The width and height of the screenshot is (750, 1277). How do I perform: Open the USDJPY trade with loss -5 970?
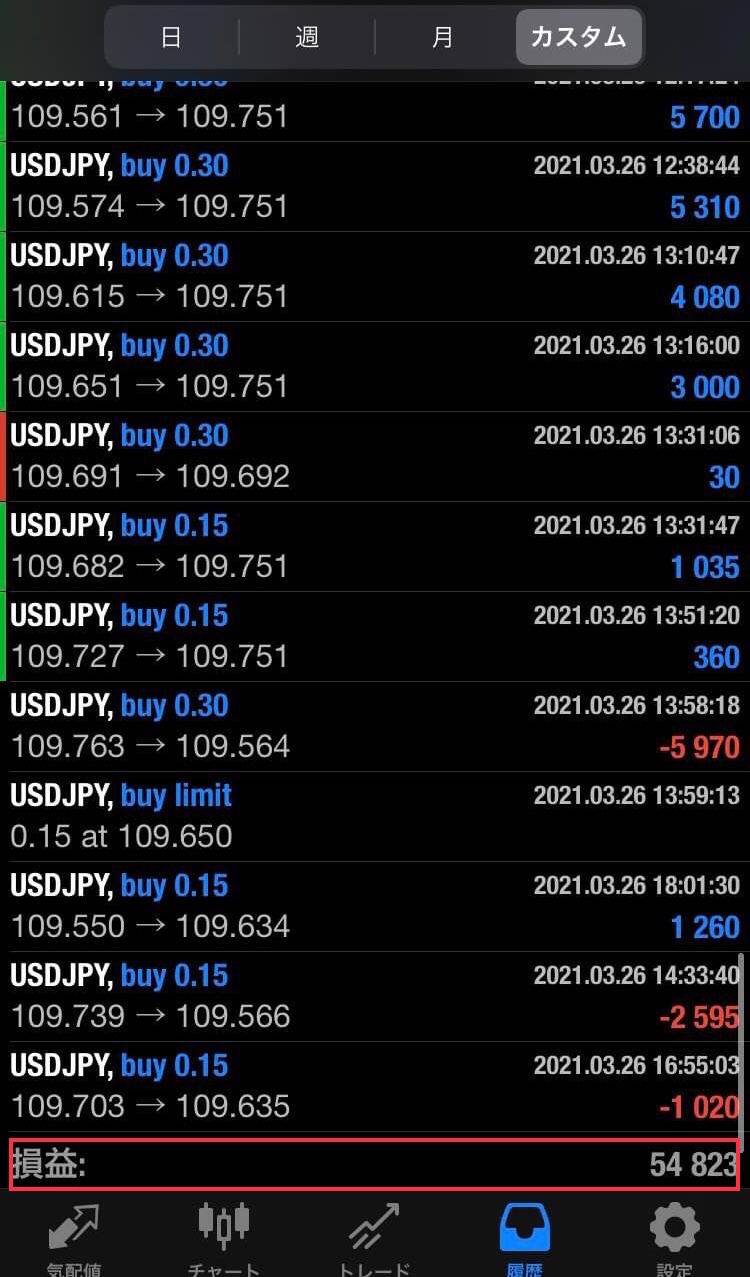click(375, 726)
